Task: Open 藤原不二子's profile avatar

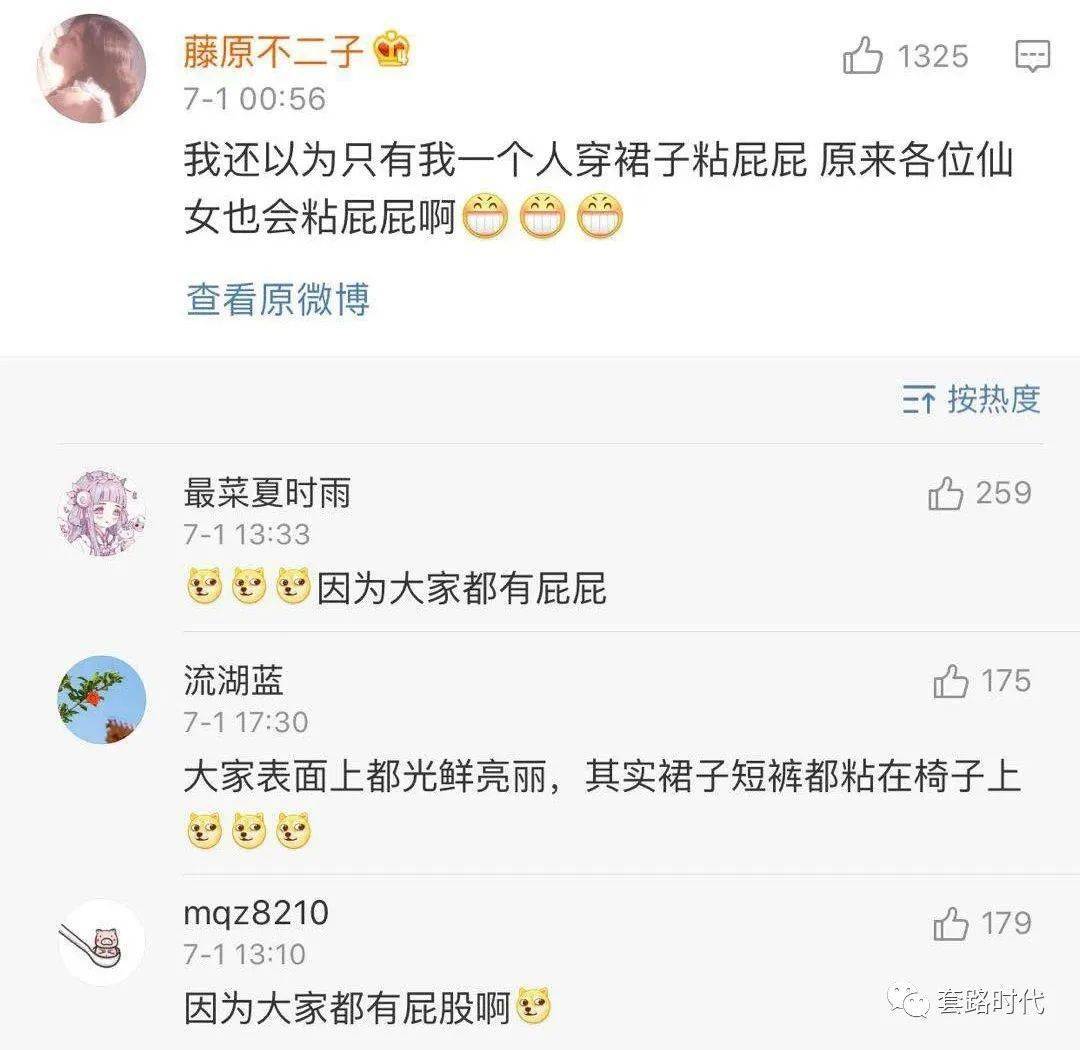Action: [x=92, y=69]
